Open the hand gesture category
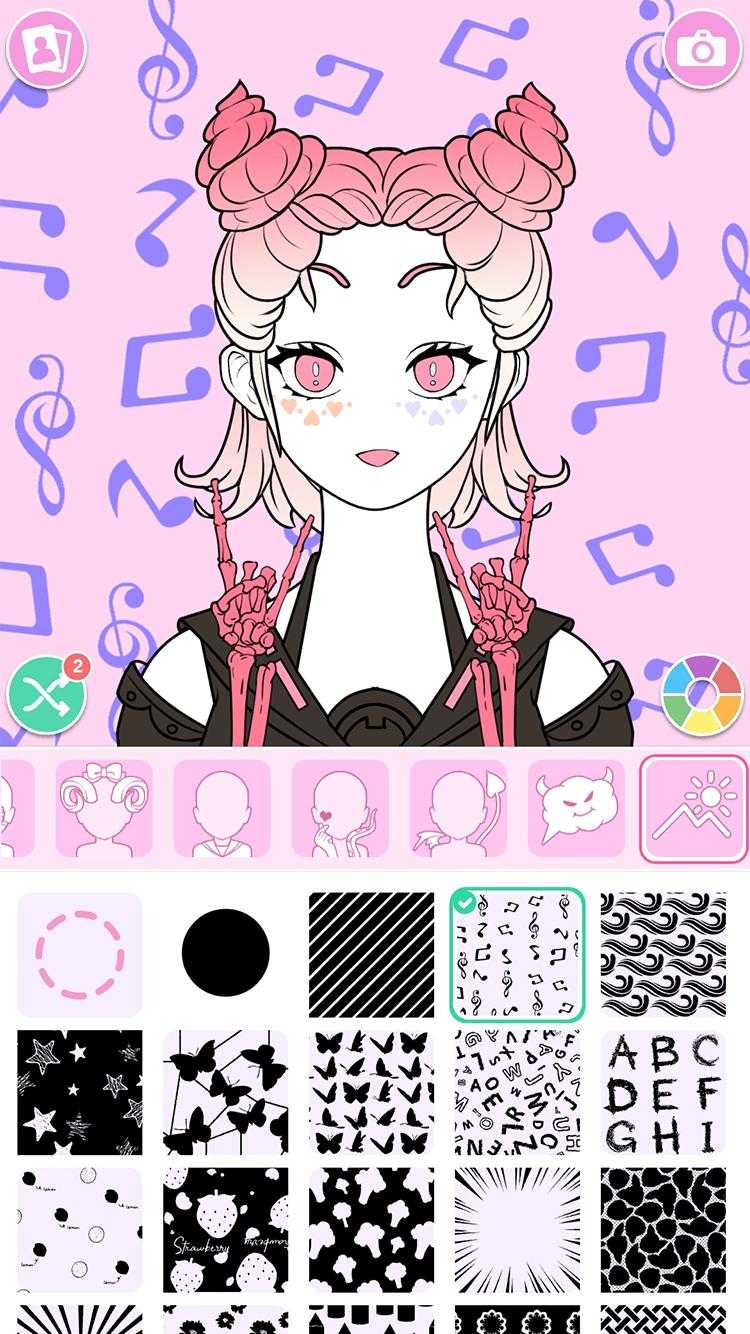This screenshot has width=750, height=1334. [x=340, y=808]
